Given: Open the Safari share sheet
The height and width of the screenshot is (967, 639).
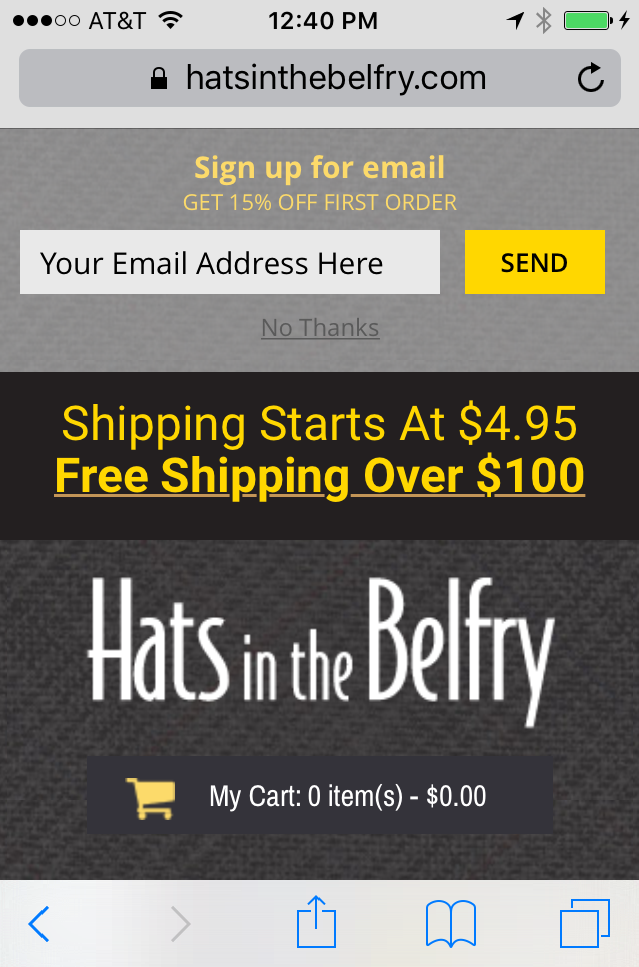Looking at the screenshot, I should coord(319,921).
